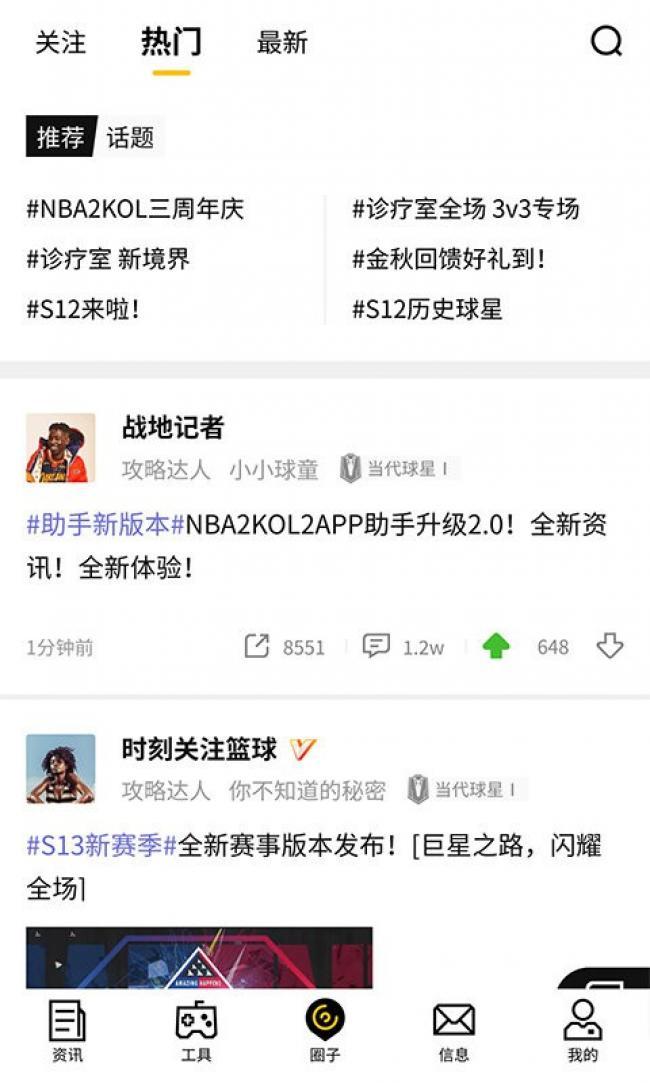Open comments on 战地记者's post
Screen dimensions: 650x1083
376,646
